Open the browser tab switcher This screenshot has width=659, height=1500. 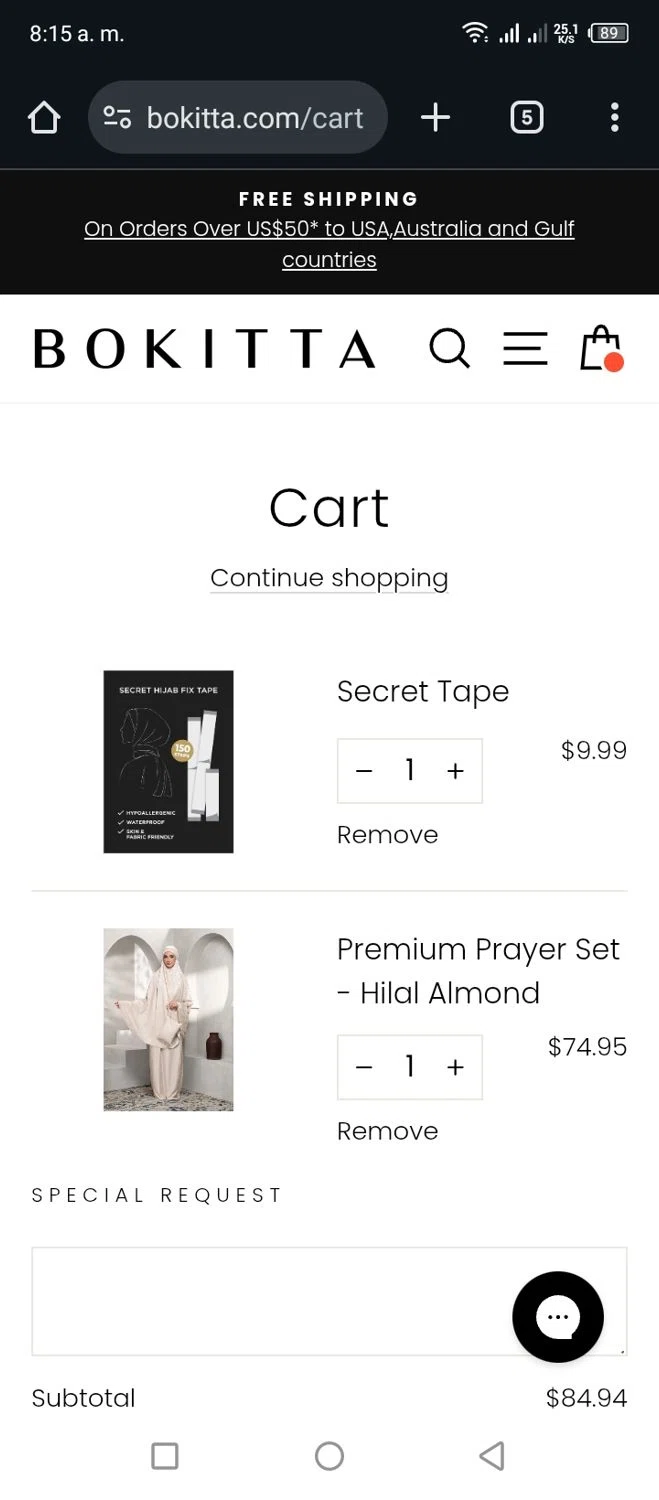pos(527,118)
